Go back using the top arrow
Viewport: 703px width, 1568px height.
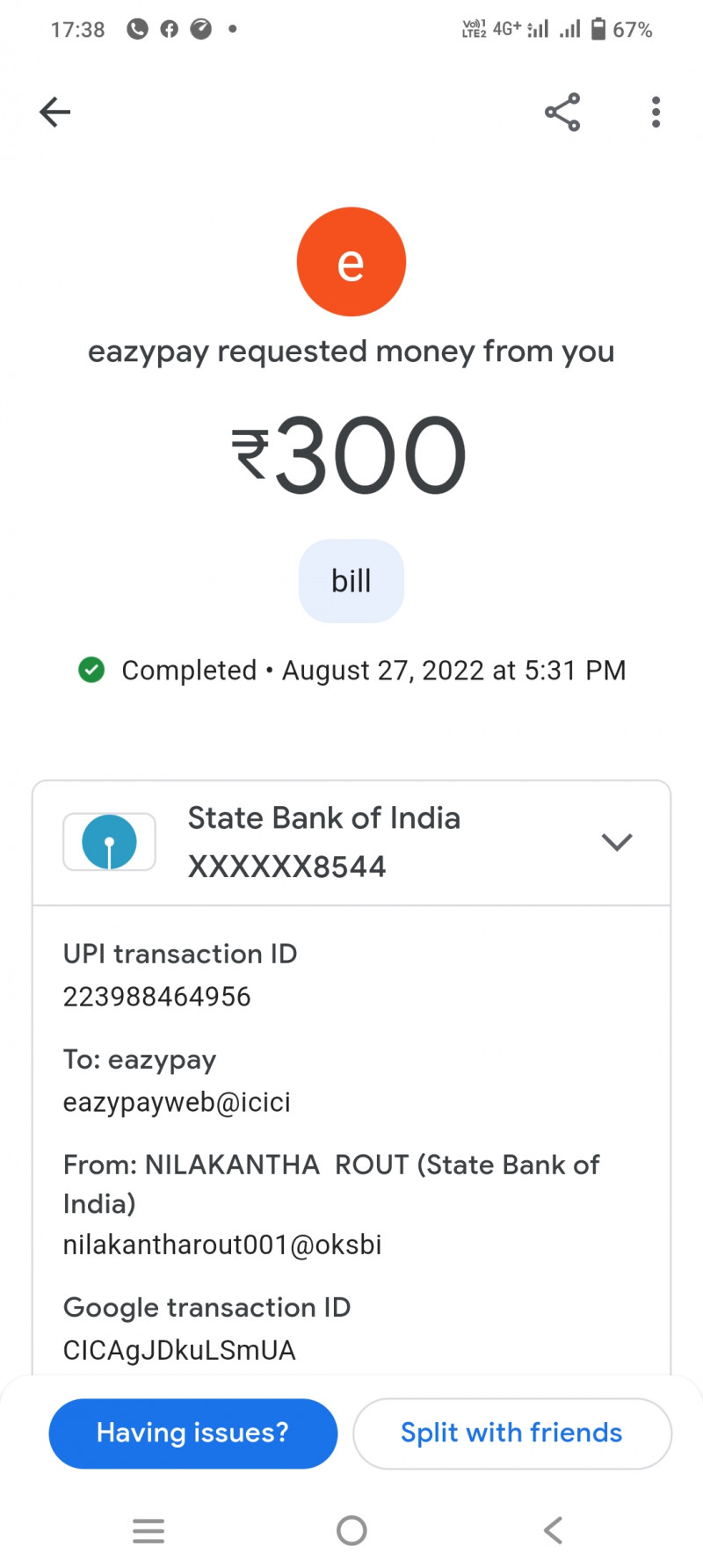(x=54, y=113)
